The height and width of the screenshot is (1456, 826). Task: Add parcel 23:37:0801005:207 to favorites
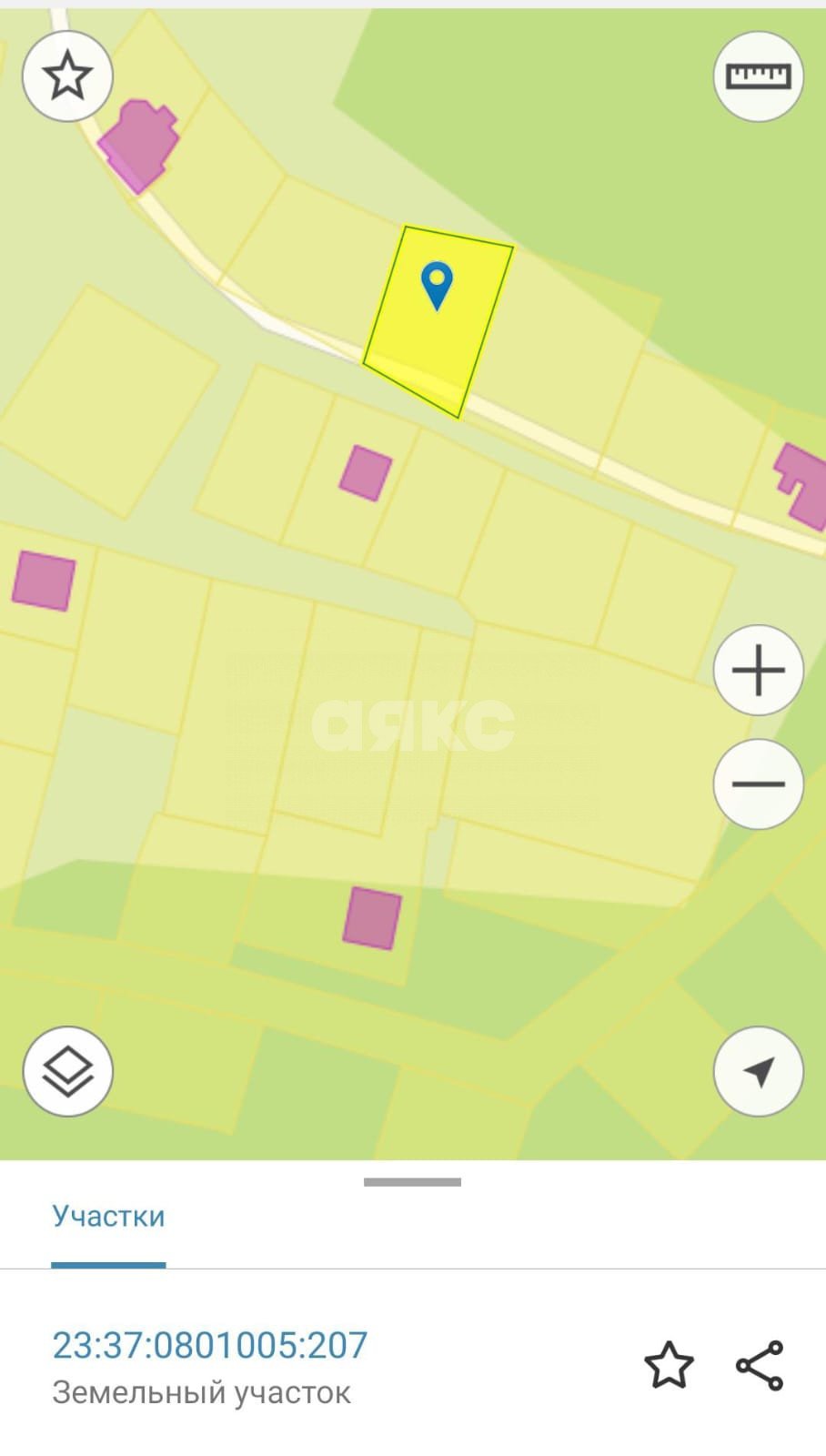(669, 1365)
